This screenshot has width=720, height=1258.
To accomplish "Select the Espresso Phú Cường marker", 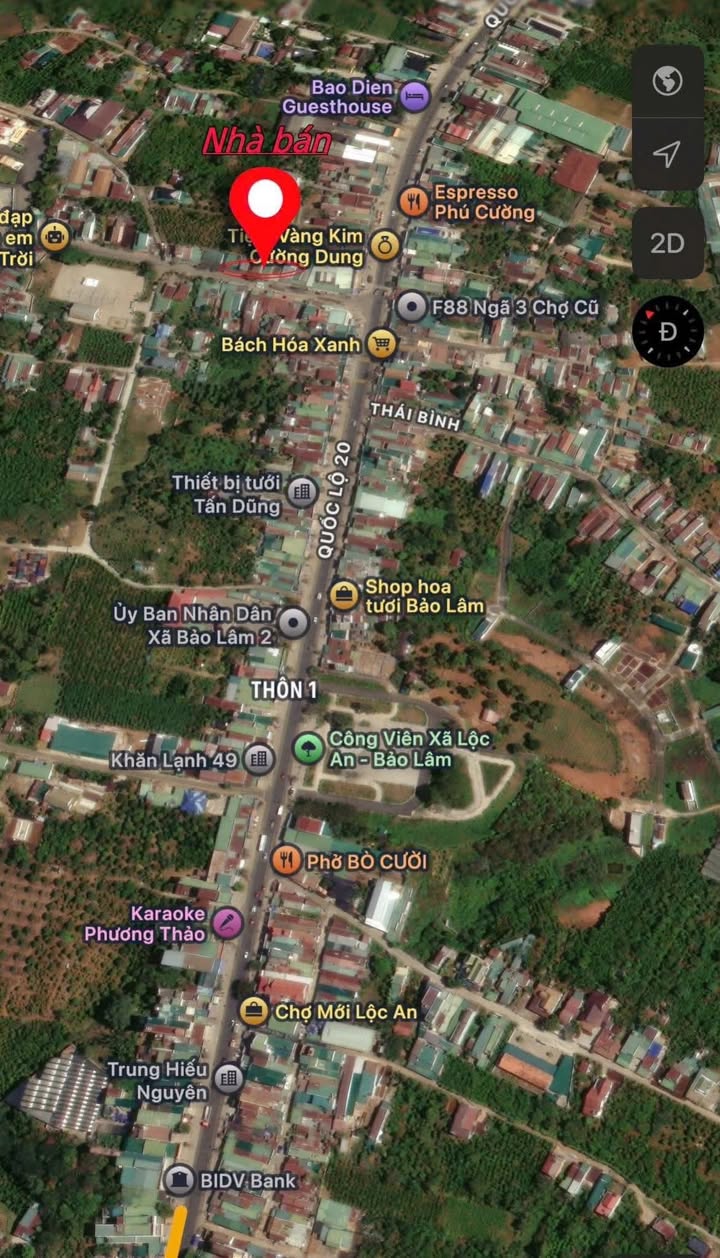I will [x=413, y=202].
